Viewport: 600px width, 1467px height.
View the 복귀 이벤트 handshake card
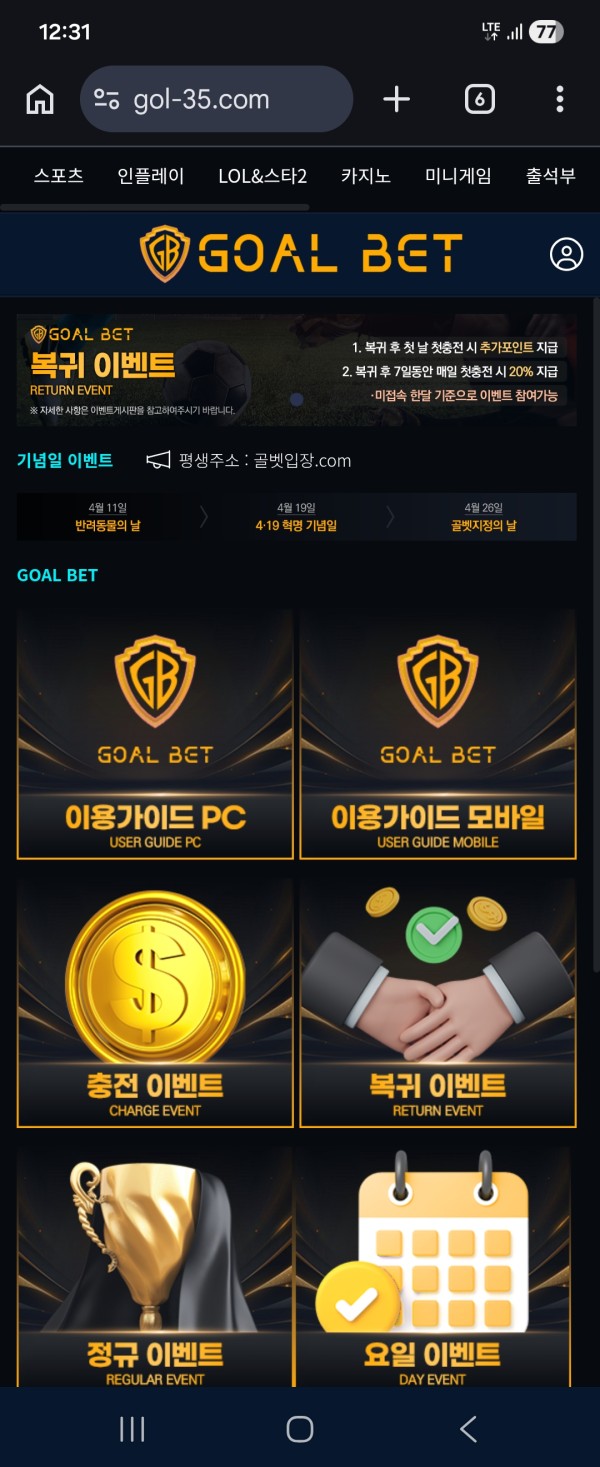(438, 1003)
